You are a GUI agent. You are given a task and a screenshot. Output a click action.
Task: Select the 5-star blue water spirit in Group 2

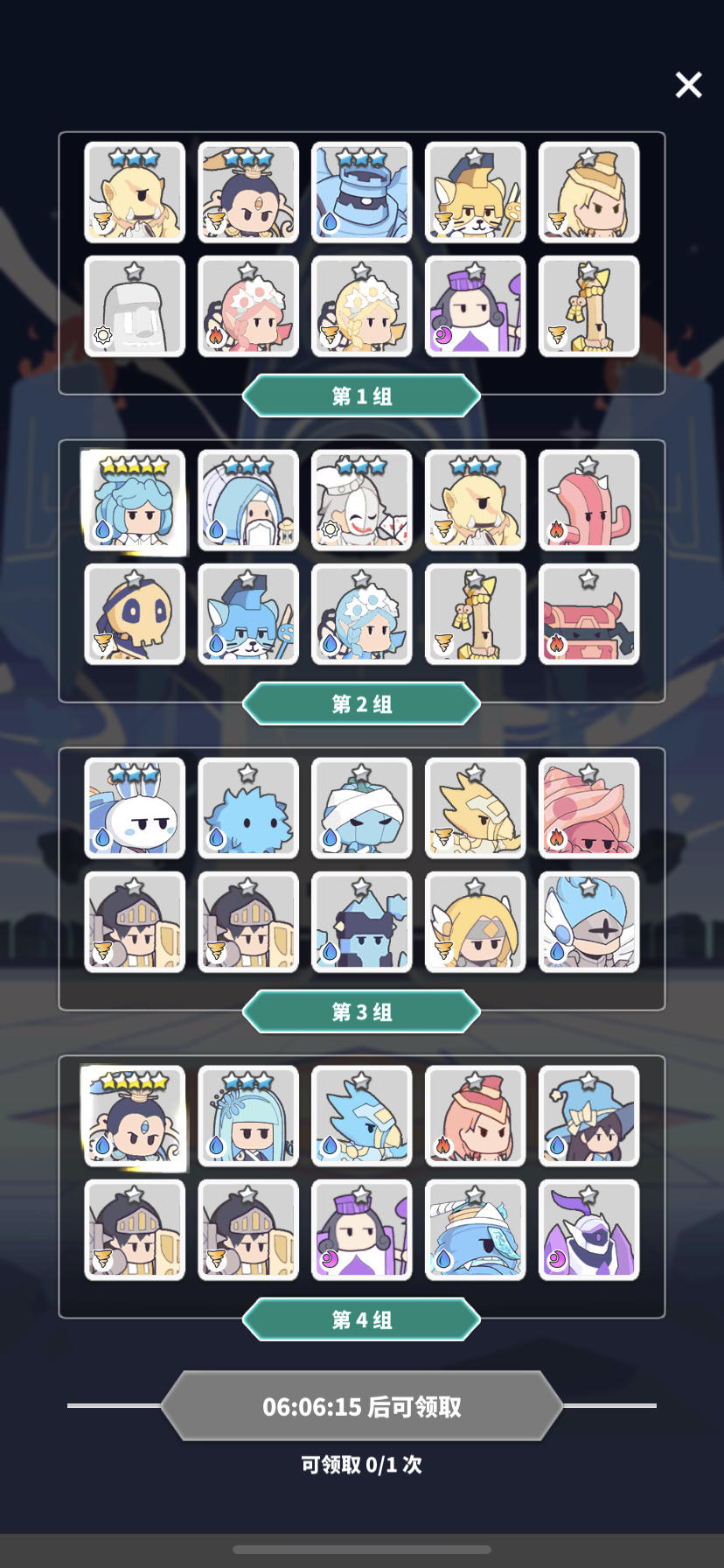[134, 502]
